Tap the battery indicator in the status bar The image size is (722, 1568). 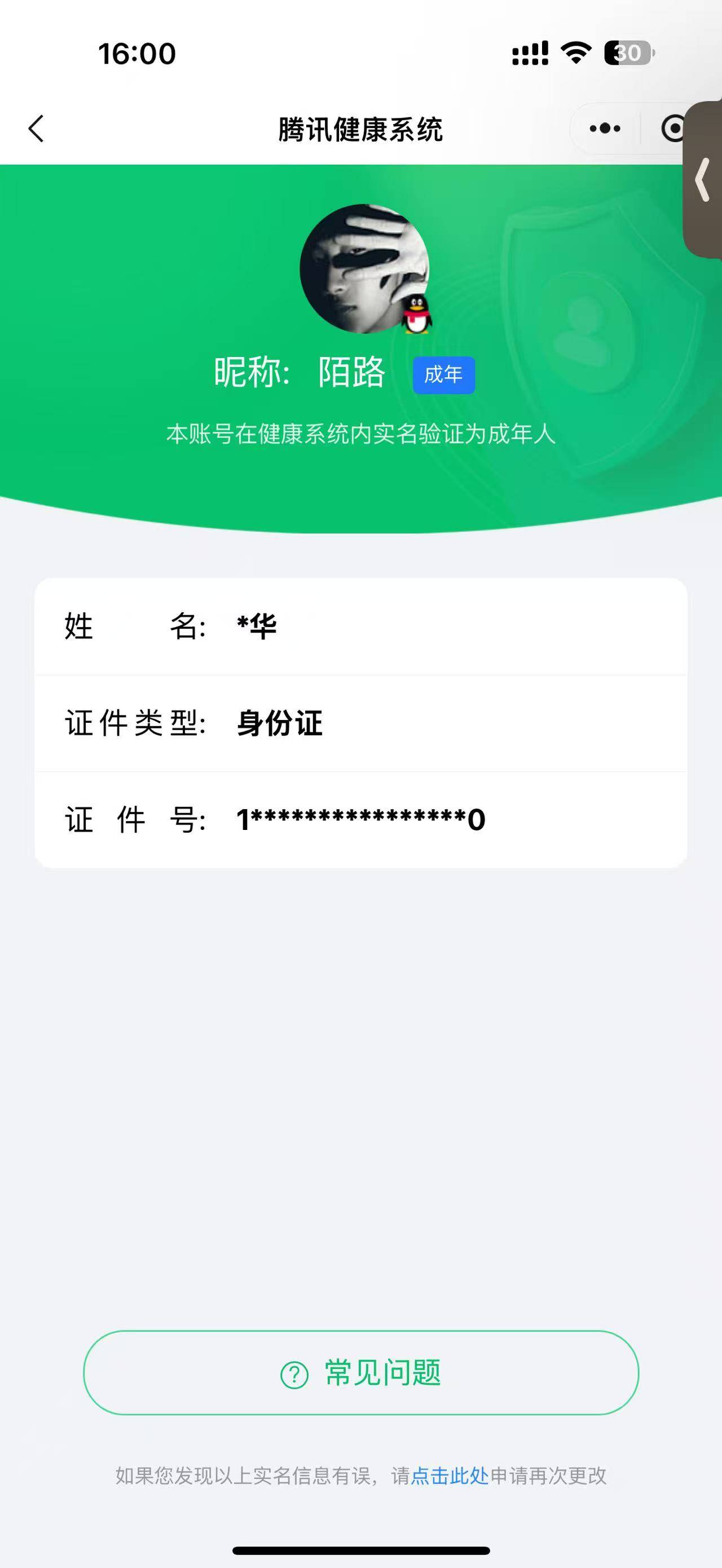coord(628,54)
